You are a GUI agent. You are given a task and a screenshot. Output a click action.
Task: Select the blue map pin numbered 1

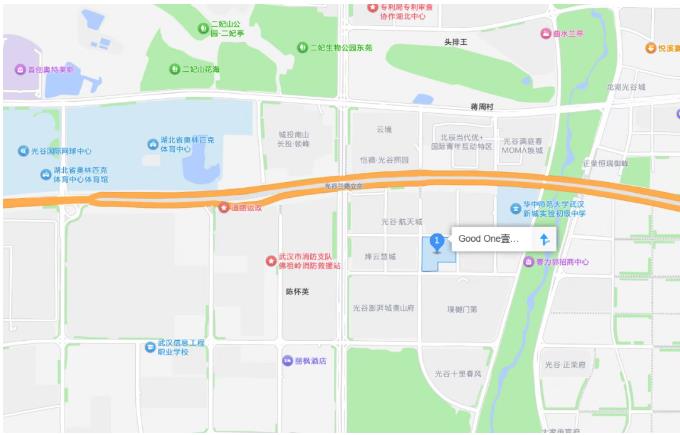point(436,241)
